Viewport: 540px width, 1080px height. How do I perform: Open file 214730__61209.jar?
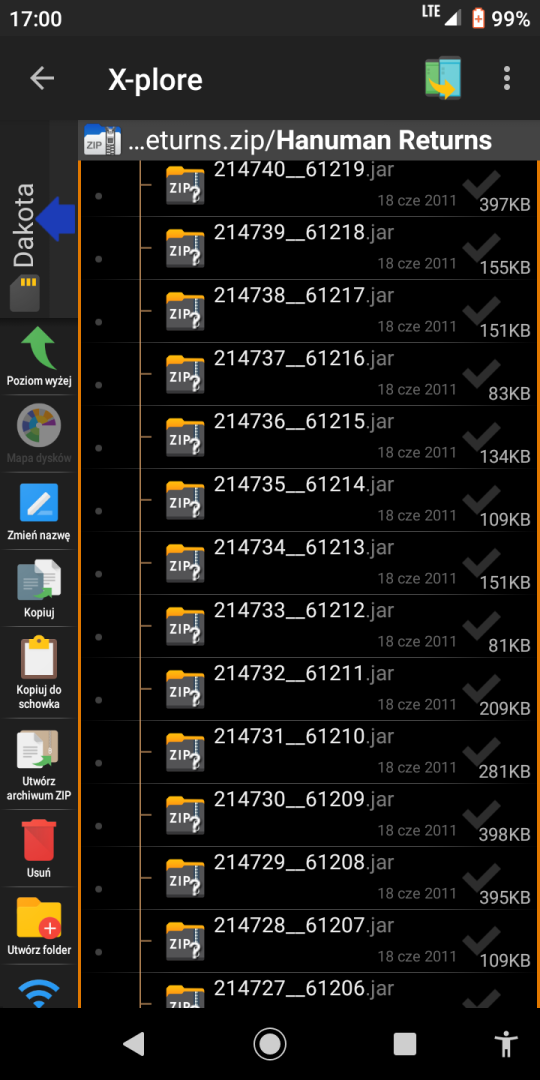[309, 815]
